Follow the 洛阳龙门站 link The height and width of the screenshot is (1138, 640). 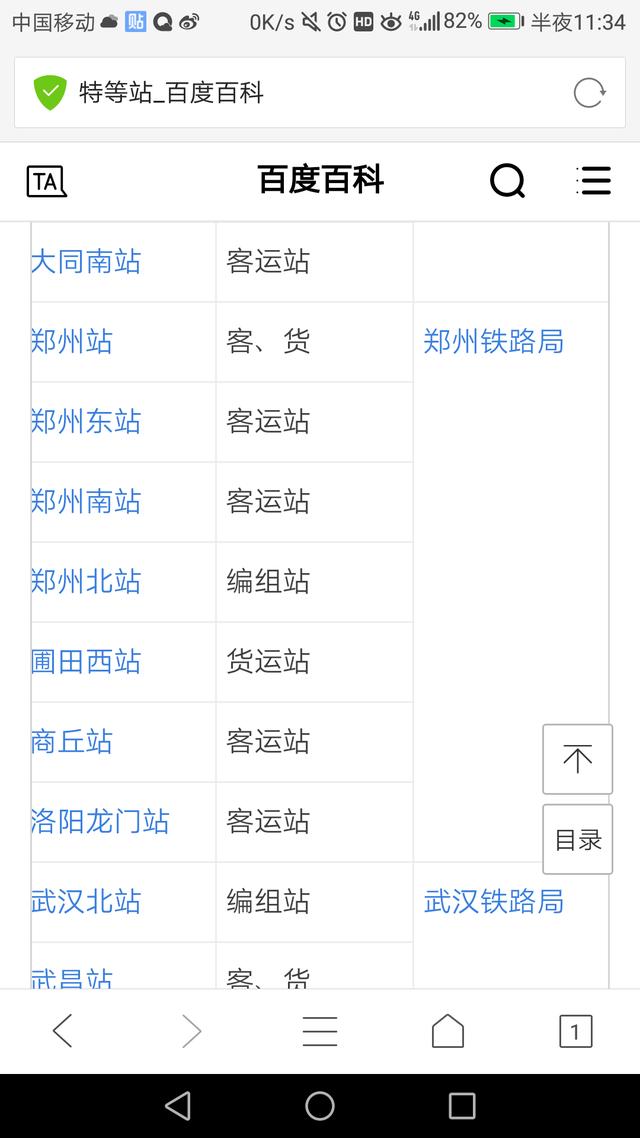tap(99, 821)
